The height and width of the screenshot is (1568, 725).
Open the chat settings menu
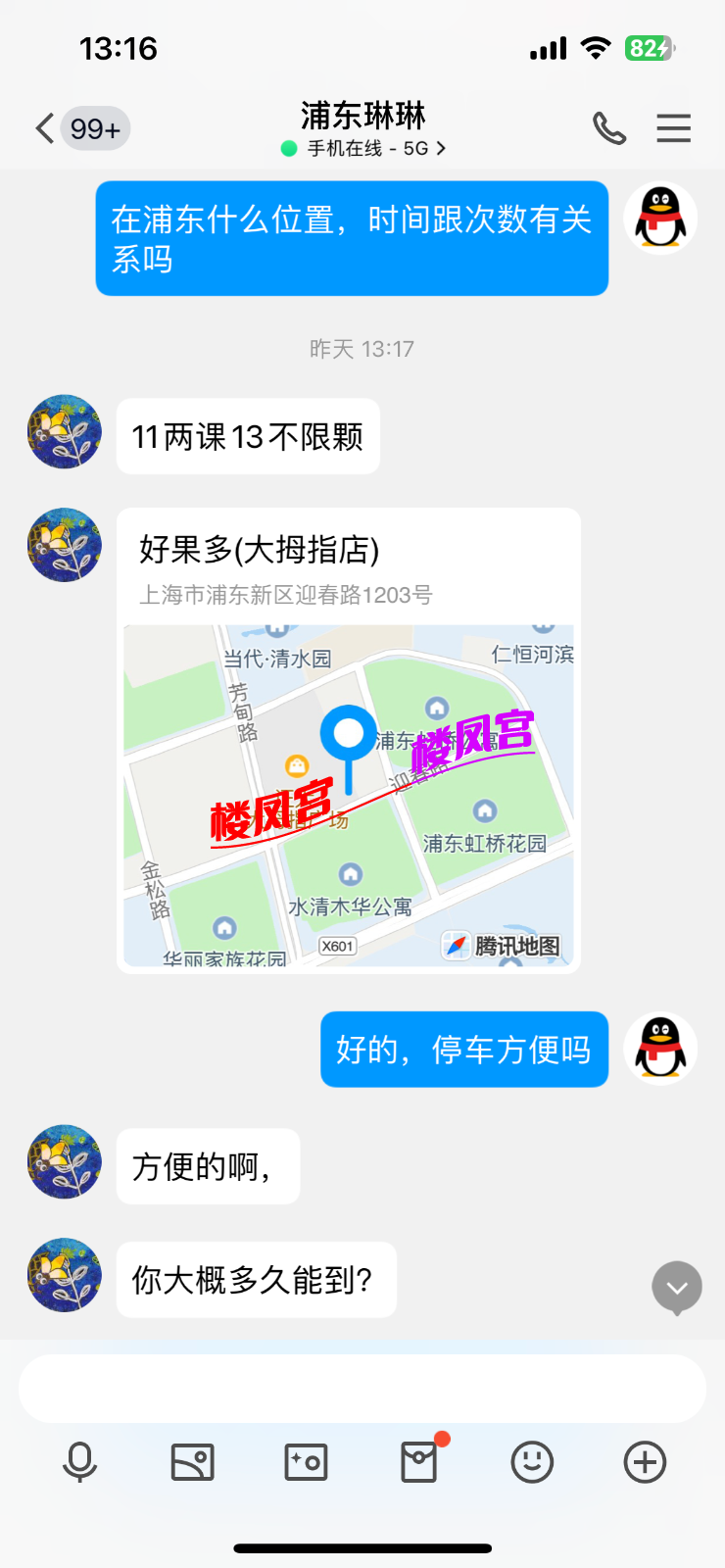[673, 128]
